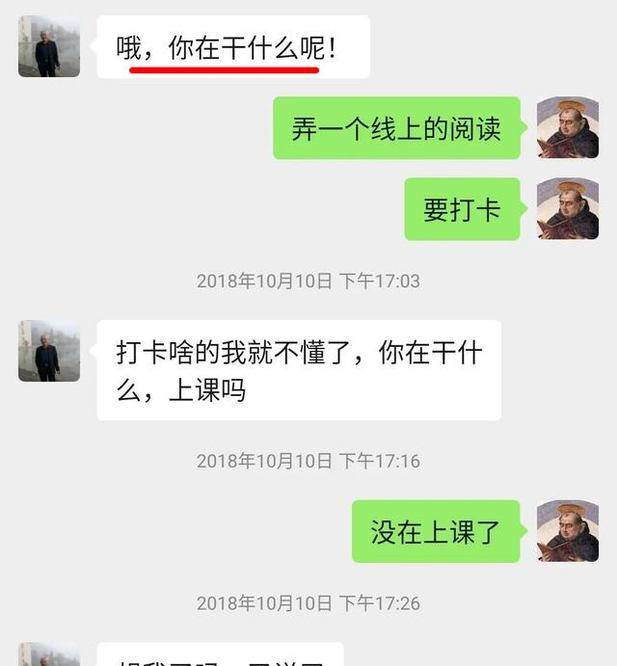This screenshot has height=666, width=617.
Task: Select the avatar beside the "要打卡" message
Action: pos(567,209)
